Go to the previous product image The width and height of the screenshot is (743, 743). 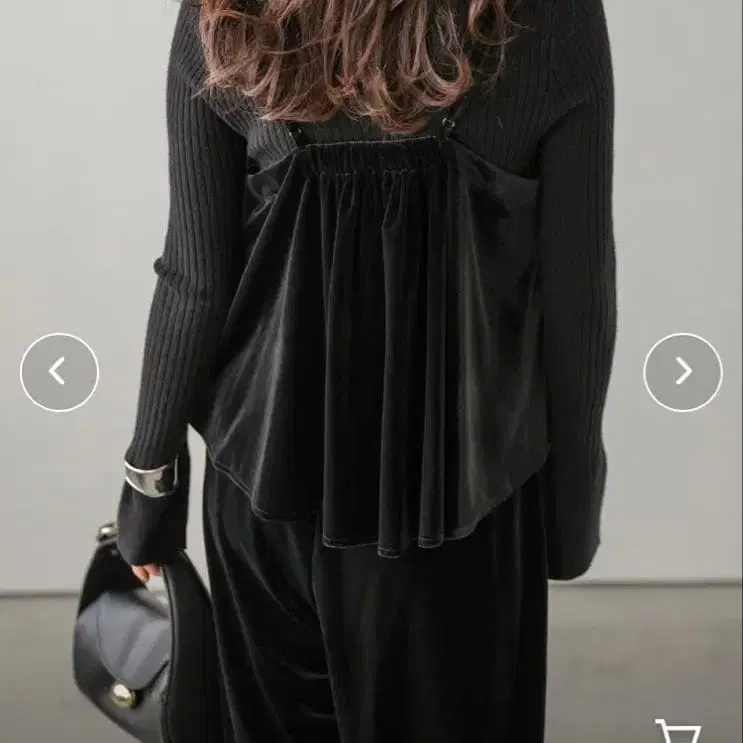click(59, 372)
